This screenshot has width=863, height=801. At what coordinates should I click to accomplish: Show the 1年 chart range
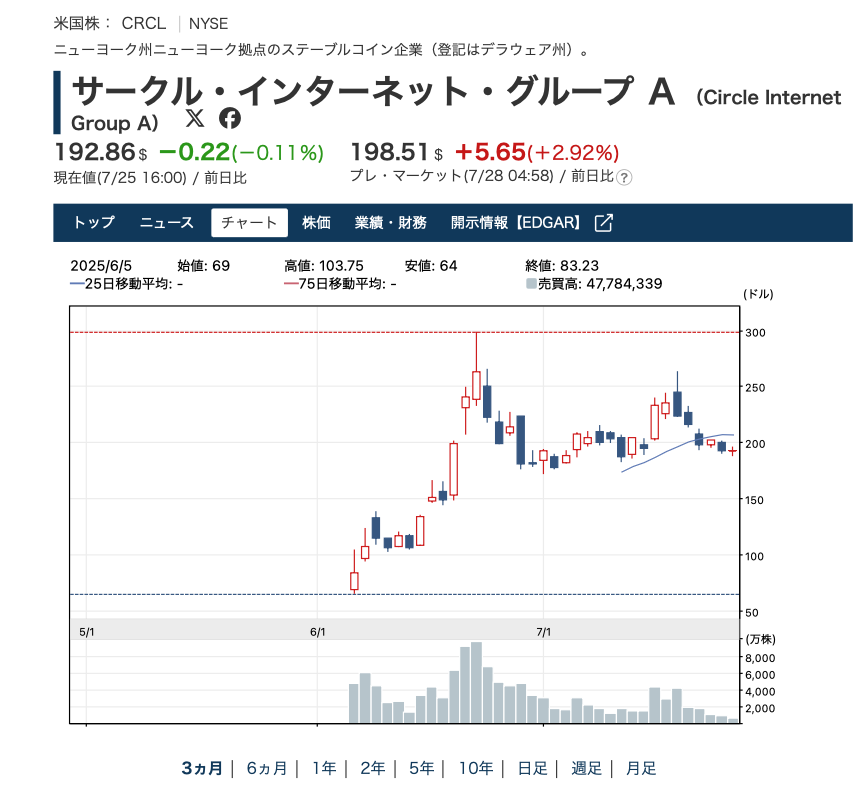[x=324, y=768]
